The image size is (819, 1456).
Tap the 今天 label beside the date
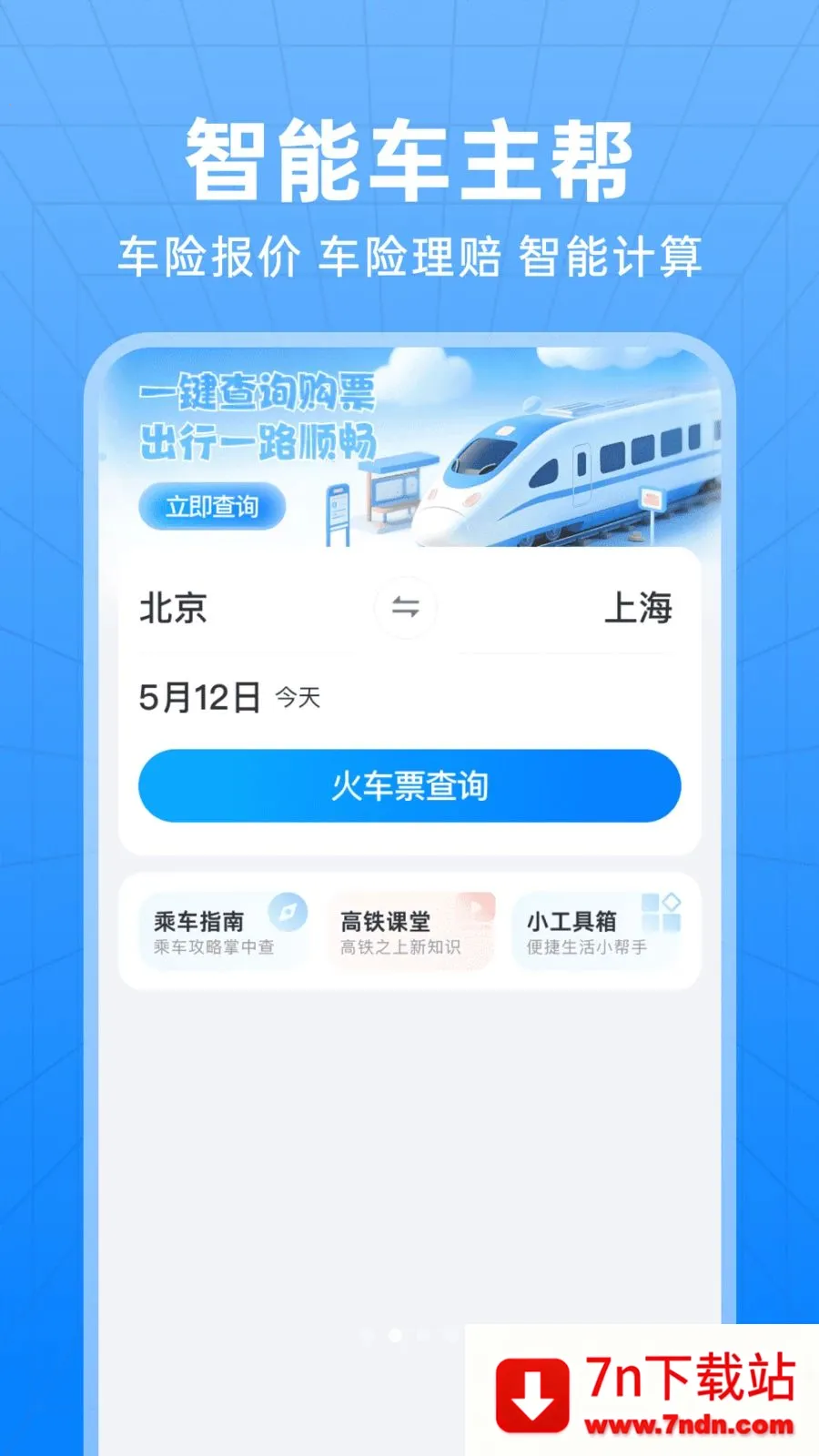tap(300, 700)
